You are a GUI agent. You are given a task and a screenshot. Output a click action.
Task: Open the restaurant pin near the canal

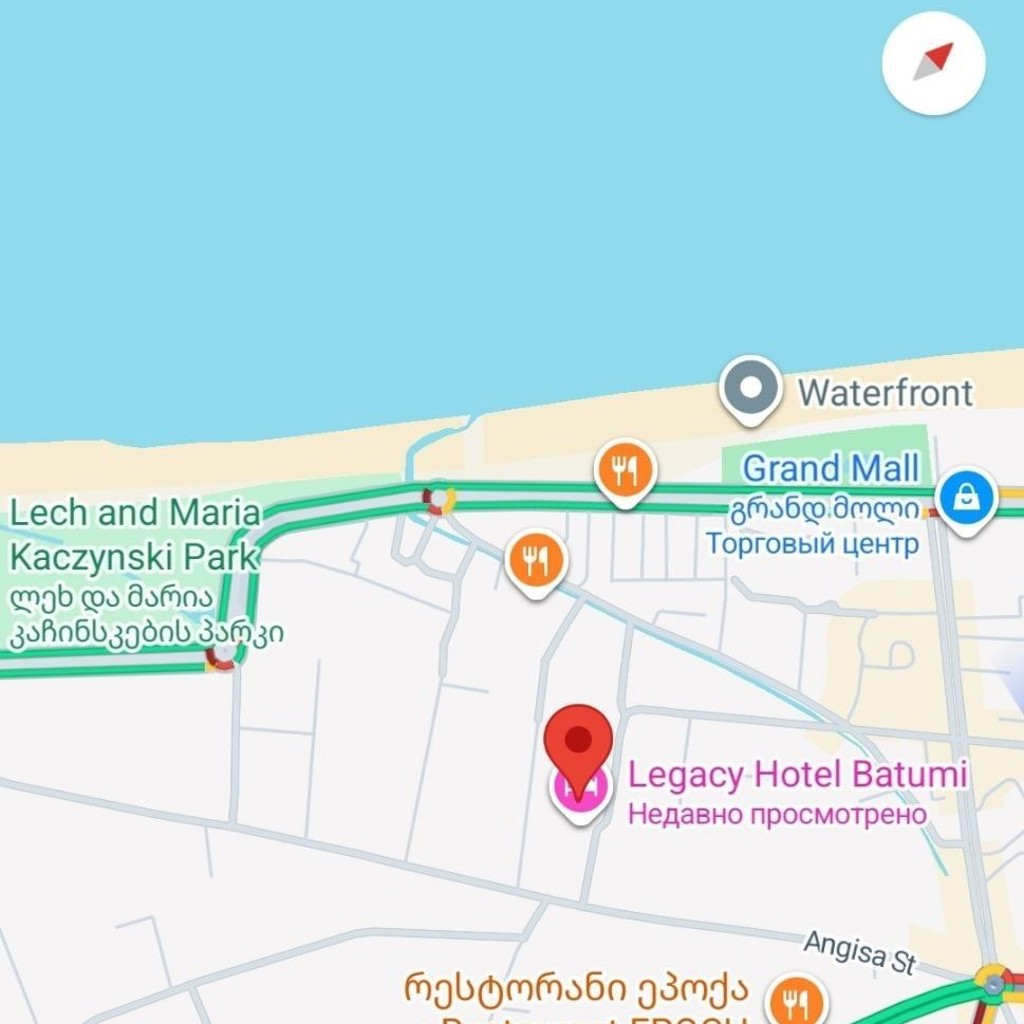tap(536, 564)
